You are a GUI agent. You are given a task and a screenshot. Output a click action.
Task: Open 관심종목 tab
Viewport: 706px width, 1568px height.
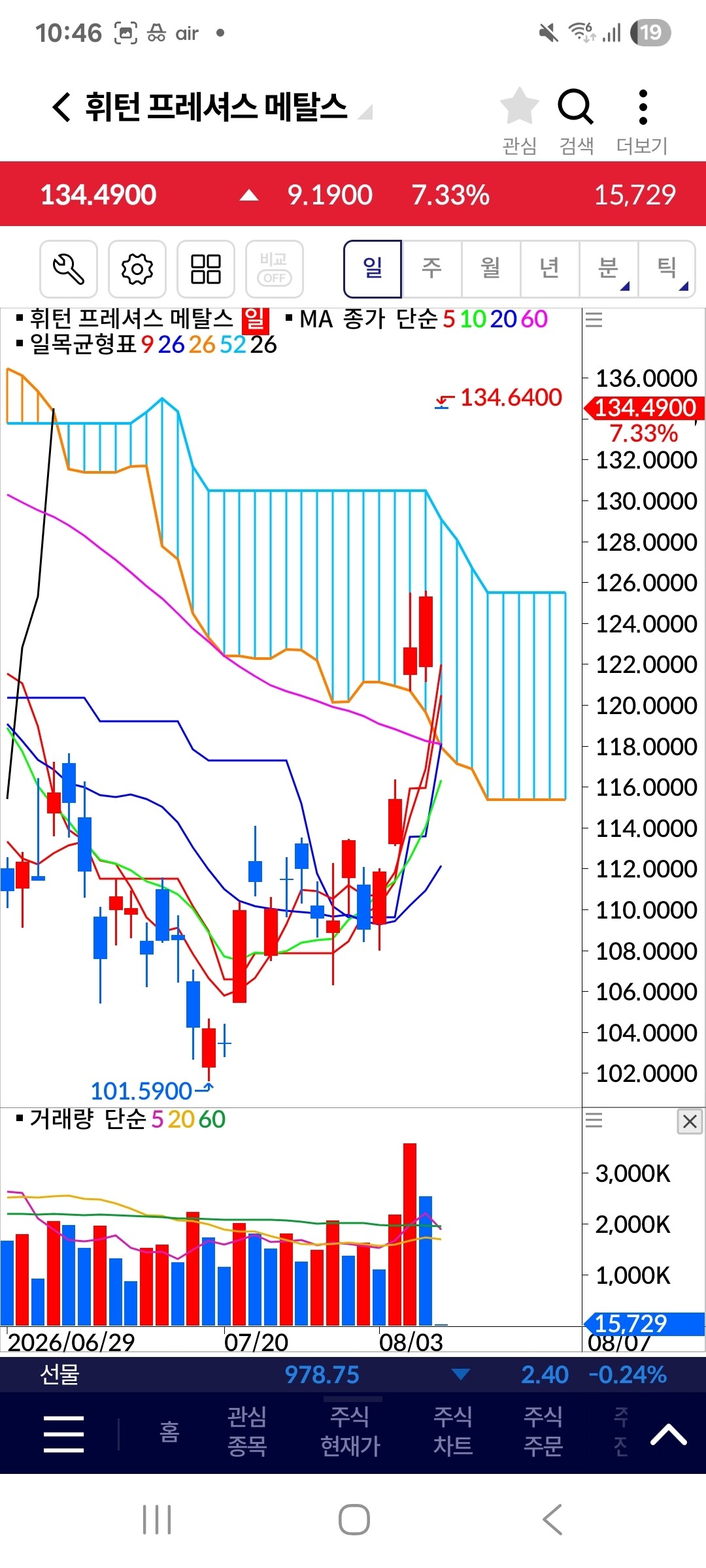(x=246, y=1431)
